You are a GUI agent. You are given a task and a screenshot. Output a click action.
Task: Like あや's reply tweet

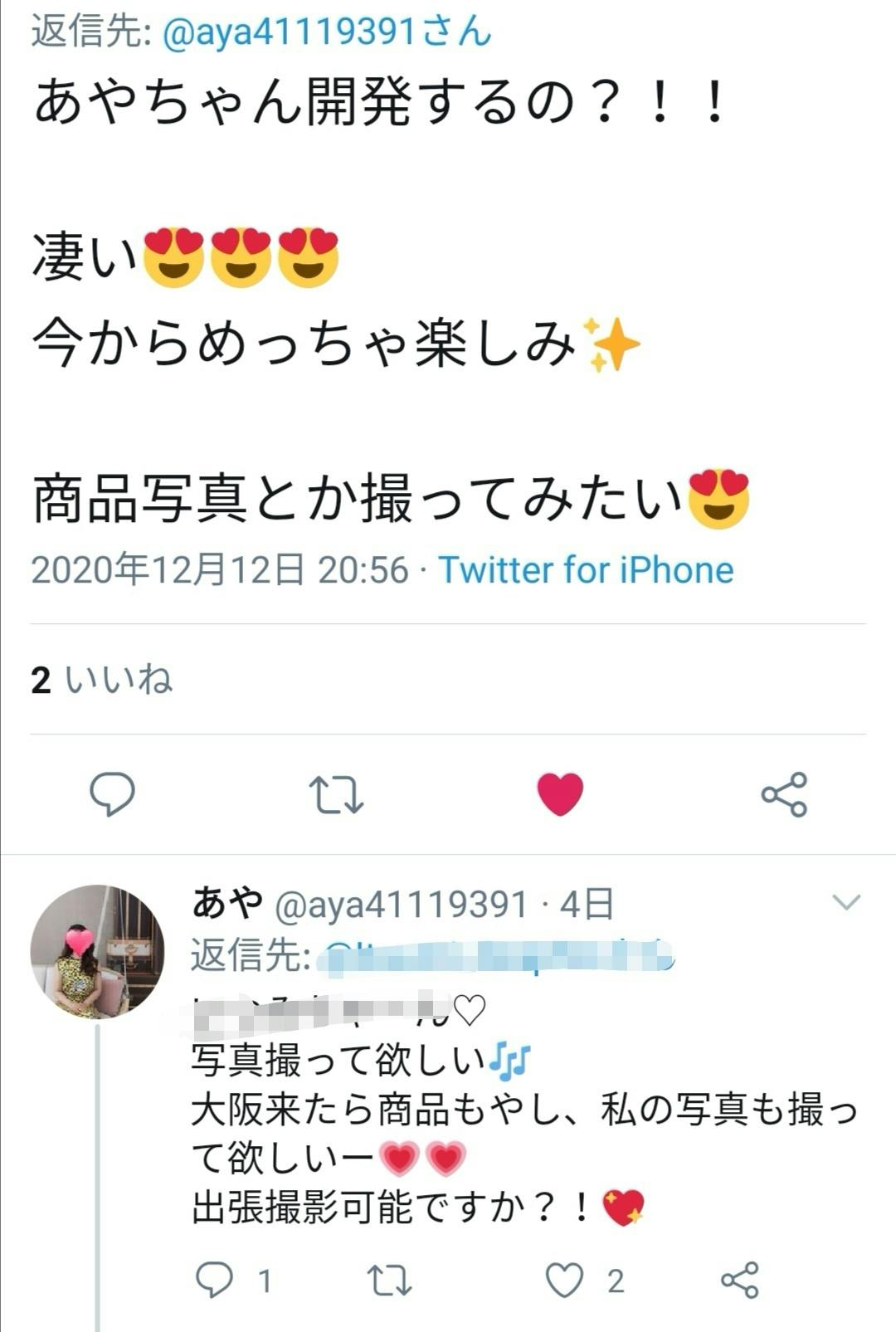(x=565, y=1280)
